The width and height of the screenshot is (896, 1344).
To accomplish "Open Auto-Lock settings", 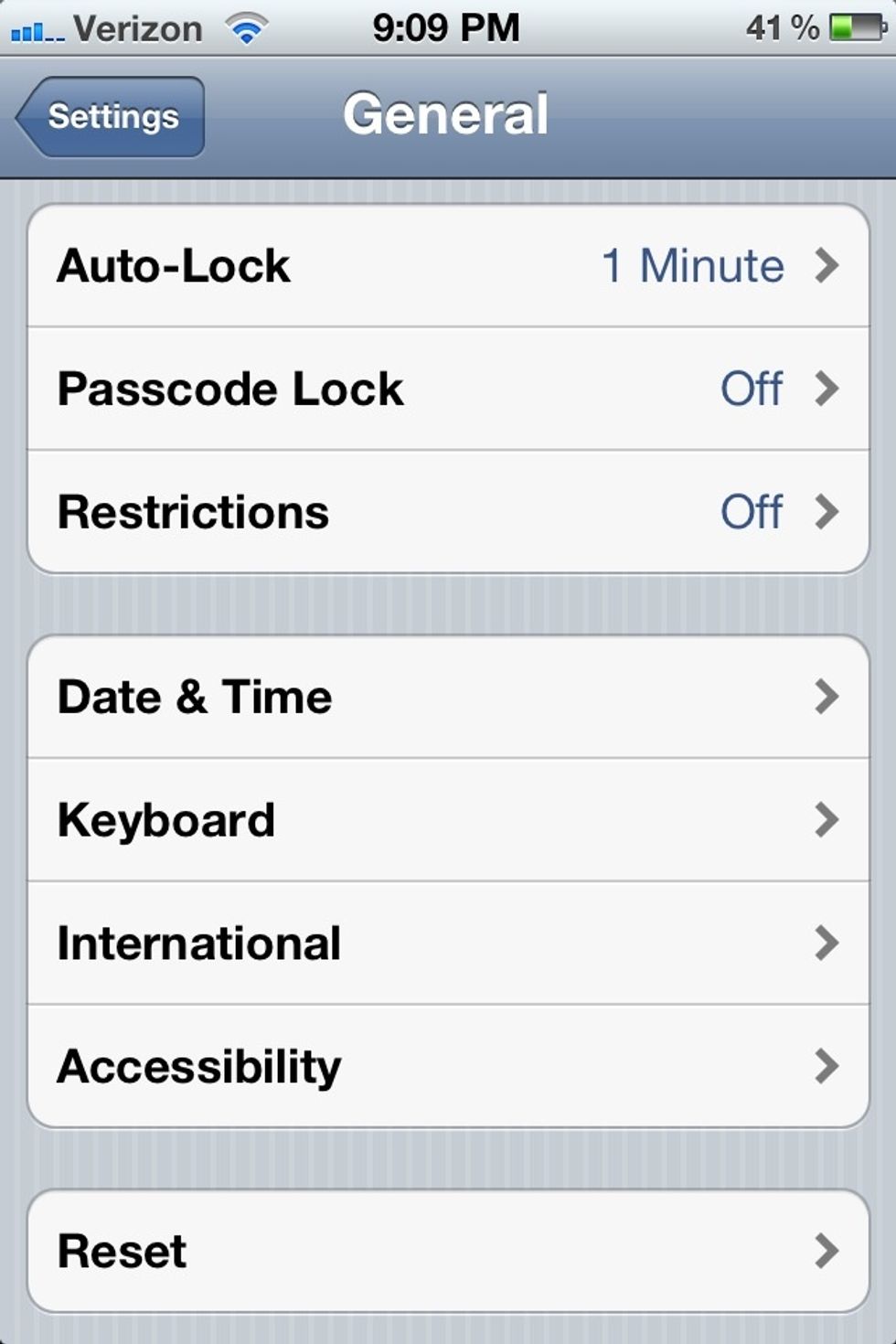I will coord(448,266).
